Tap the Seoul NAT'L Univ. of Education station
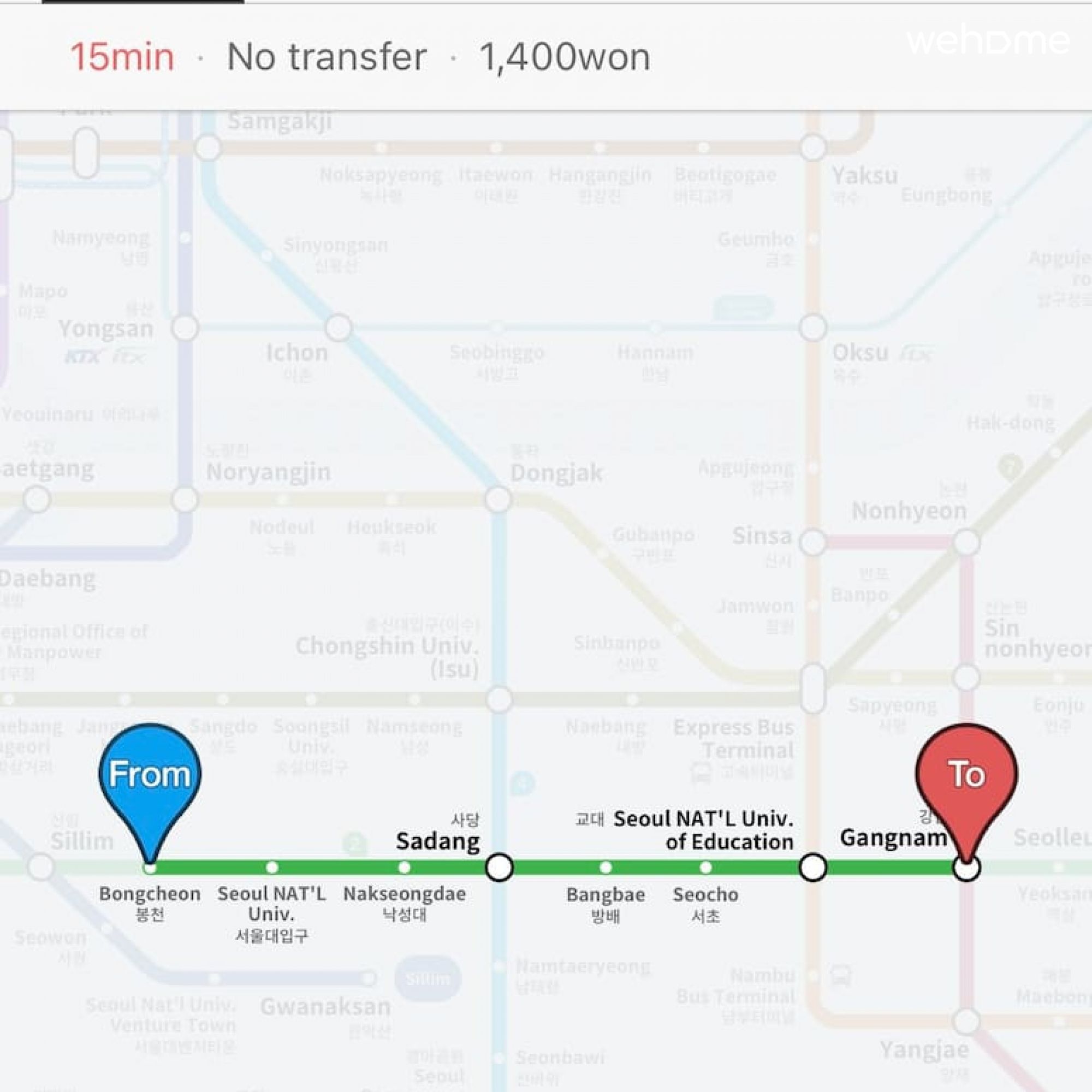 [813, 867]
